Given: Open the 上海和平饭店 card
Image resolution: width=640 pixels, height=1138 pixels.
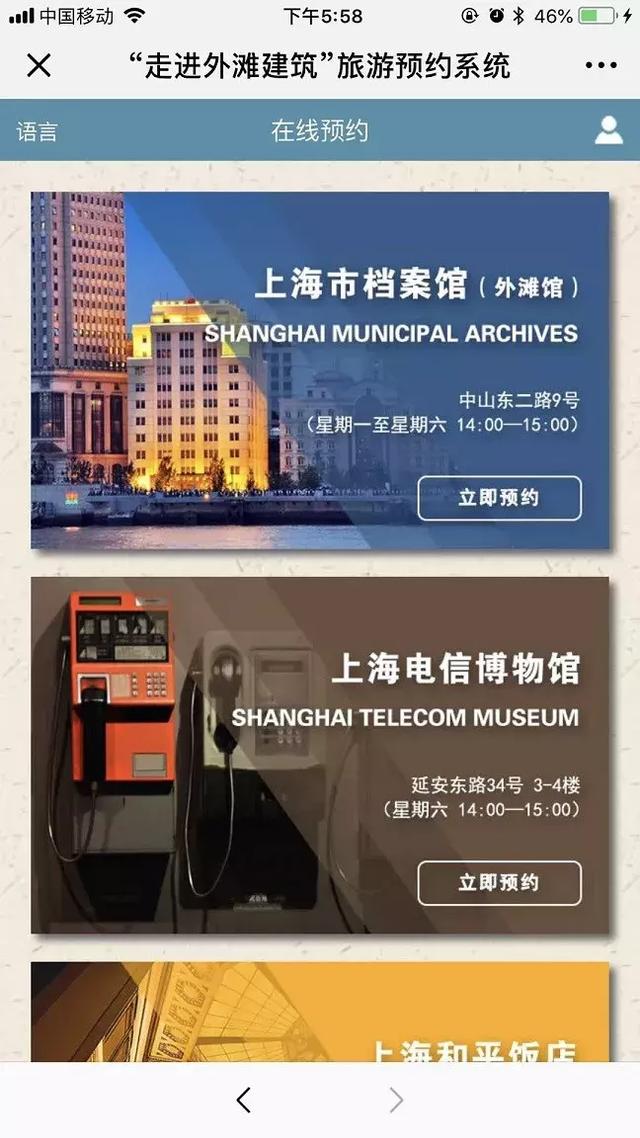Looking at the screenshot, I should 319,1012.
